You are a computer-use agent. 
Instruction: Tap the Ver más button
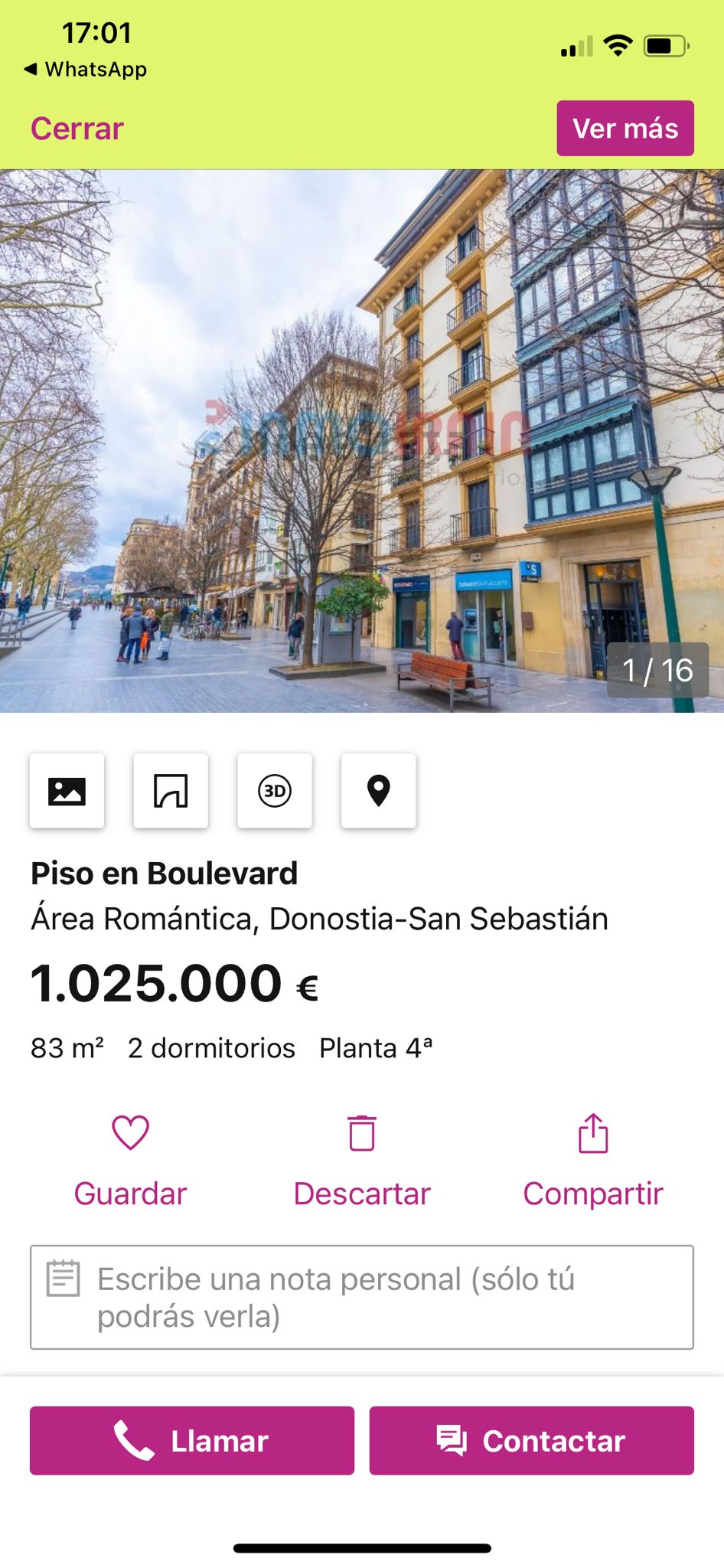625,129
